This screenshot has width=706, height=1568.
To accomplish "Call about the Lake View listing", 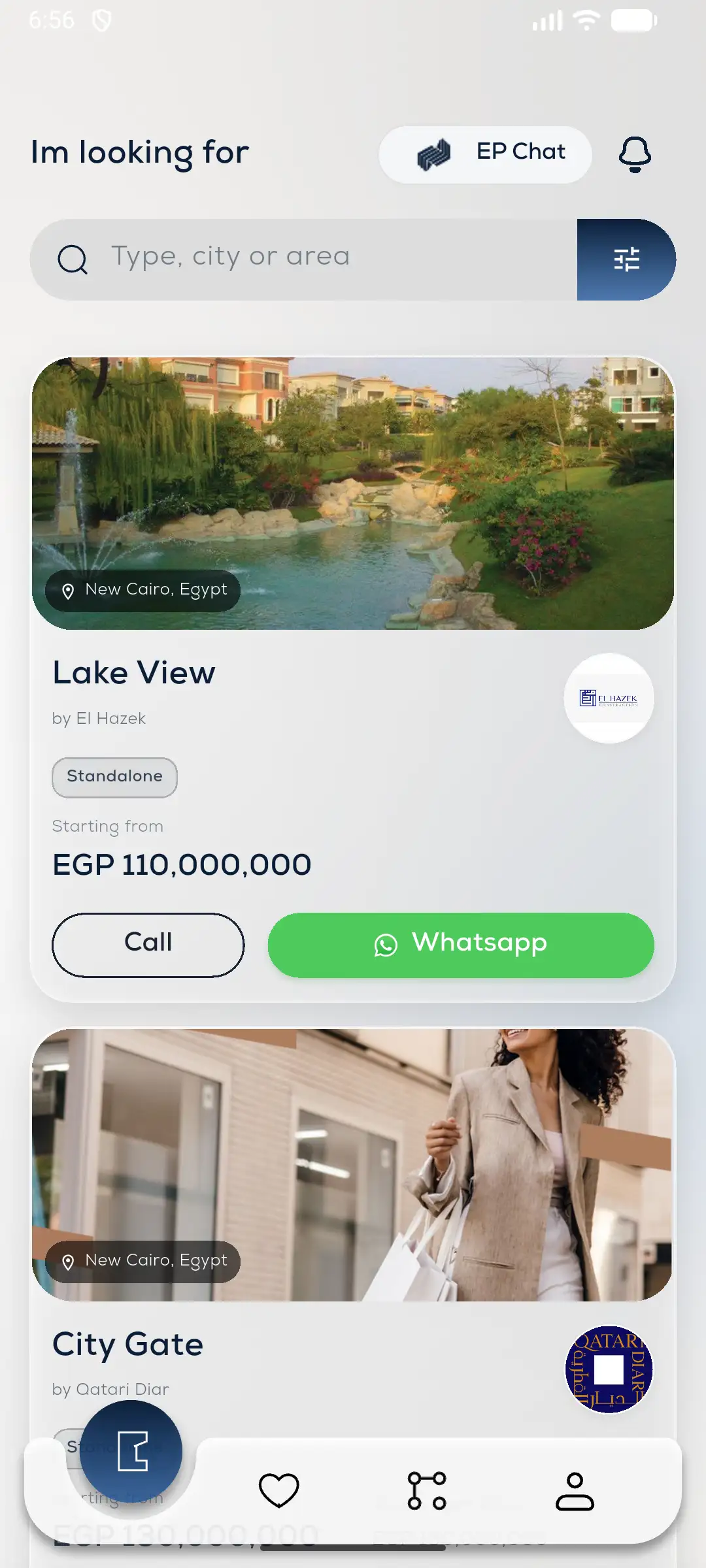I will (148, 945).
